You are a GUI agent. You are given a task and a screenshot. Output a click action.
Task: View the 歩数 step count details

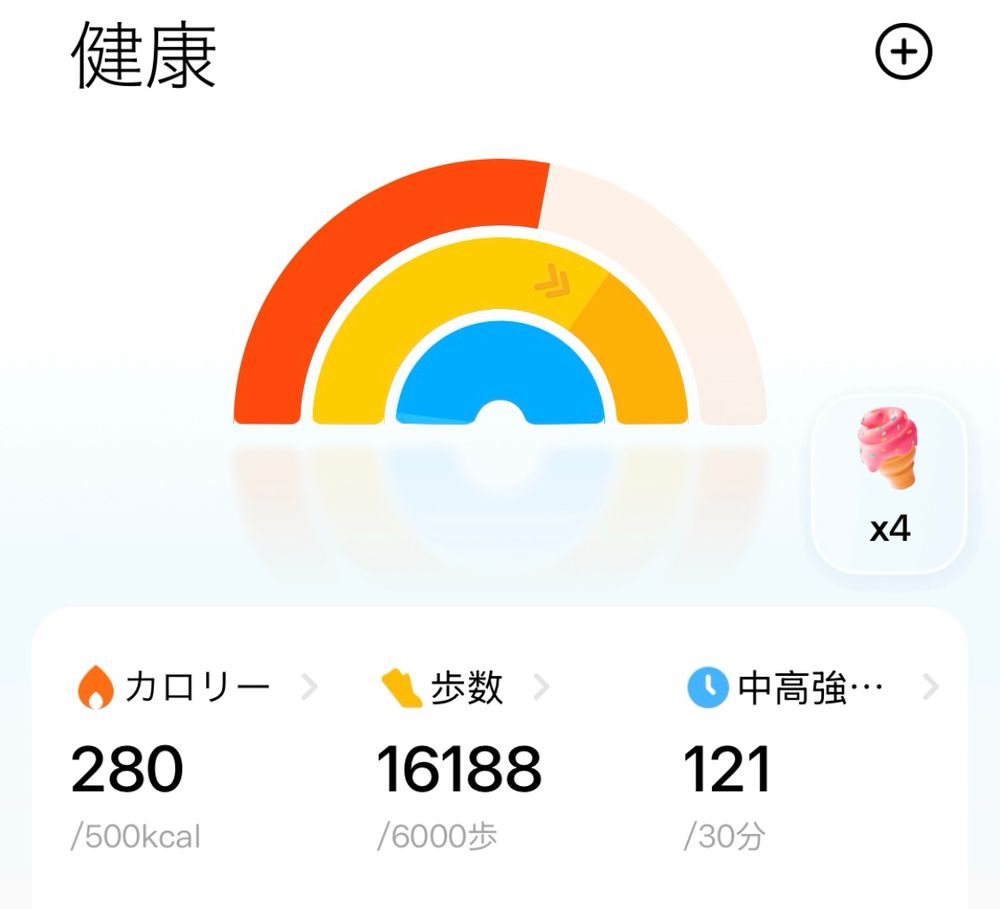[x=465, y=688]
